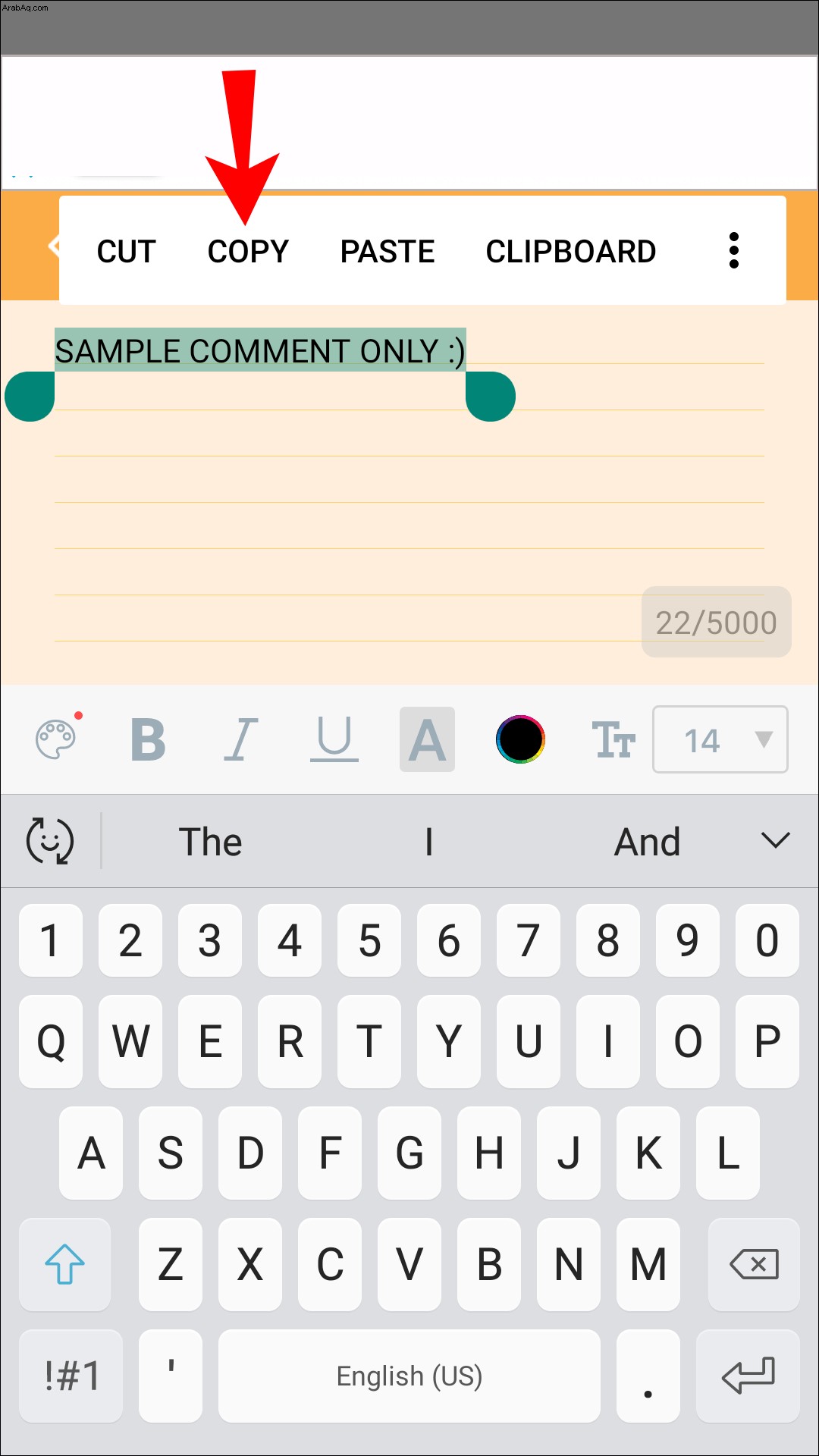
Task: Open the CLIPBOARD option
Action: 570,252
